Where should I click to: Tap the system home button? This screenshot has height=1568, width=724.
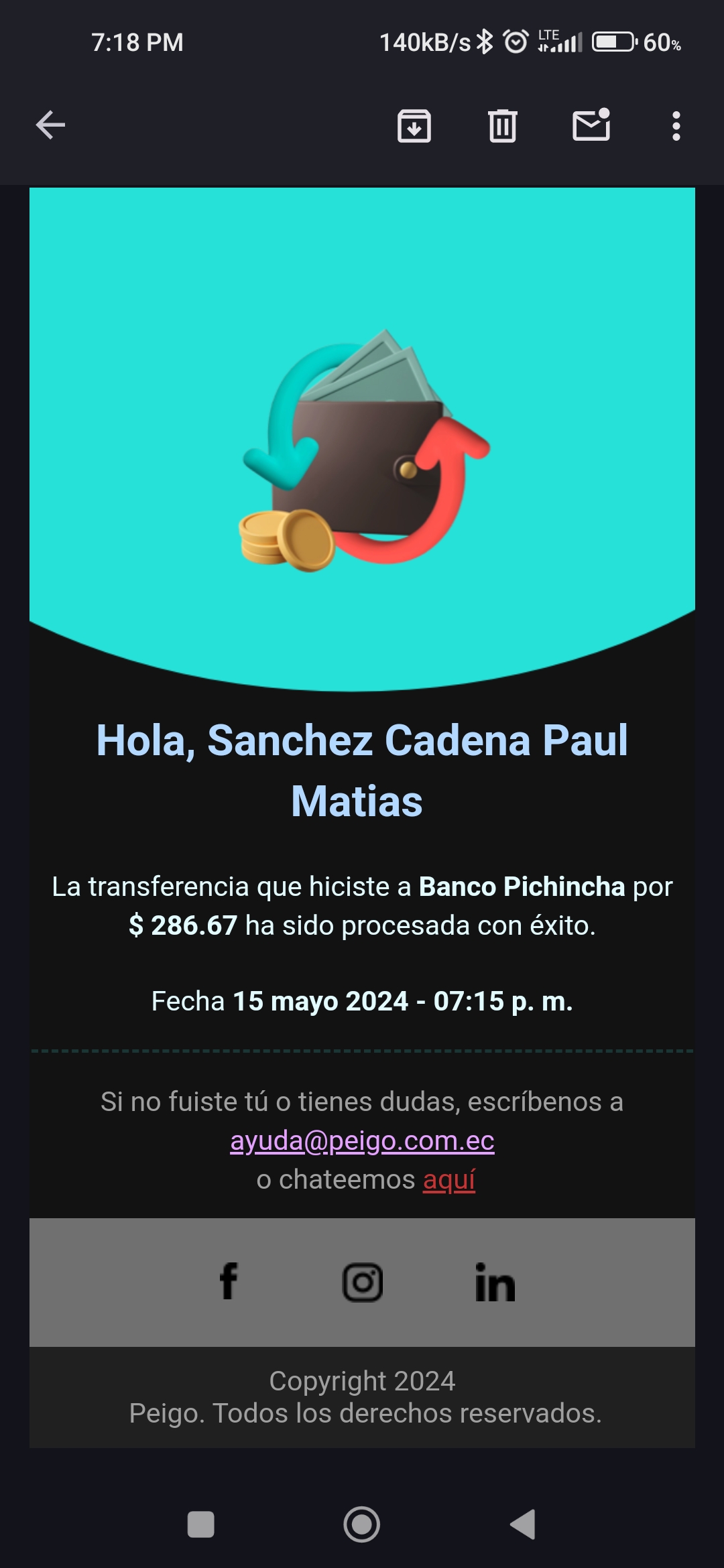362,1524
